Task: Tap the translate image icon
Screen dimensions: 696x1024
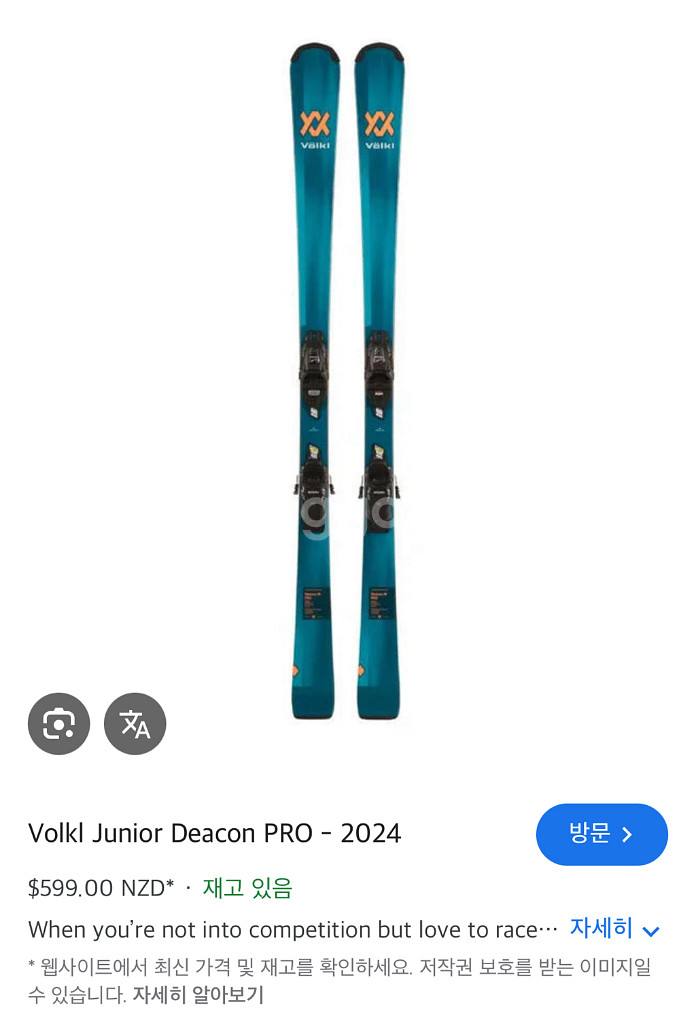Action: [135, 724]
